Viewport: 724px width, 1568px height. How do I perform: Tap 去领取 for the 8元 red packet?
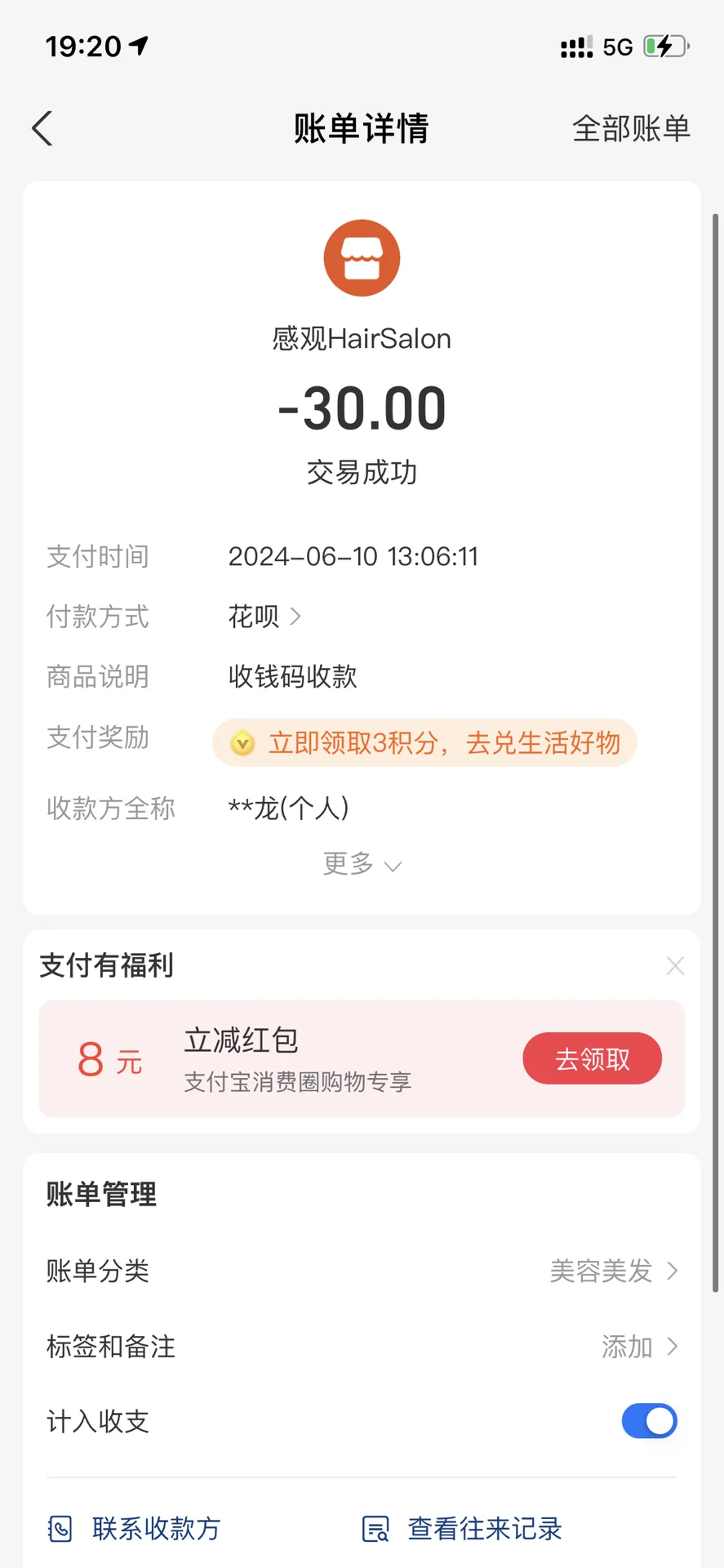pyautogui.click(x=592, y=1058)
